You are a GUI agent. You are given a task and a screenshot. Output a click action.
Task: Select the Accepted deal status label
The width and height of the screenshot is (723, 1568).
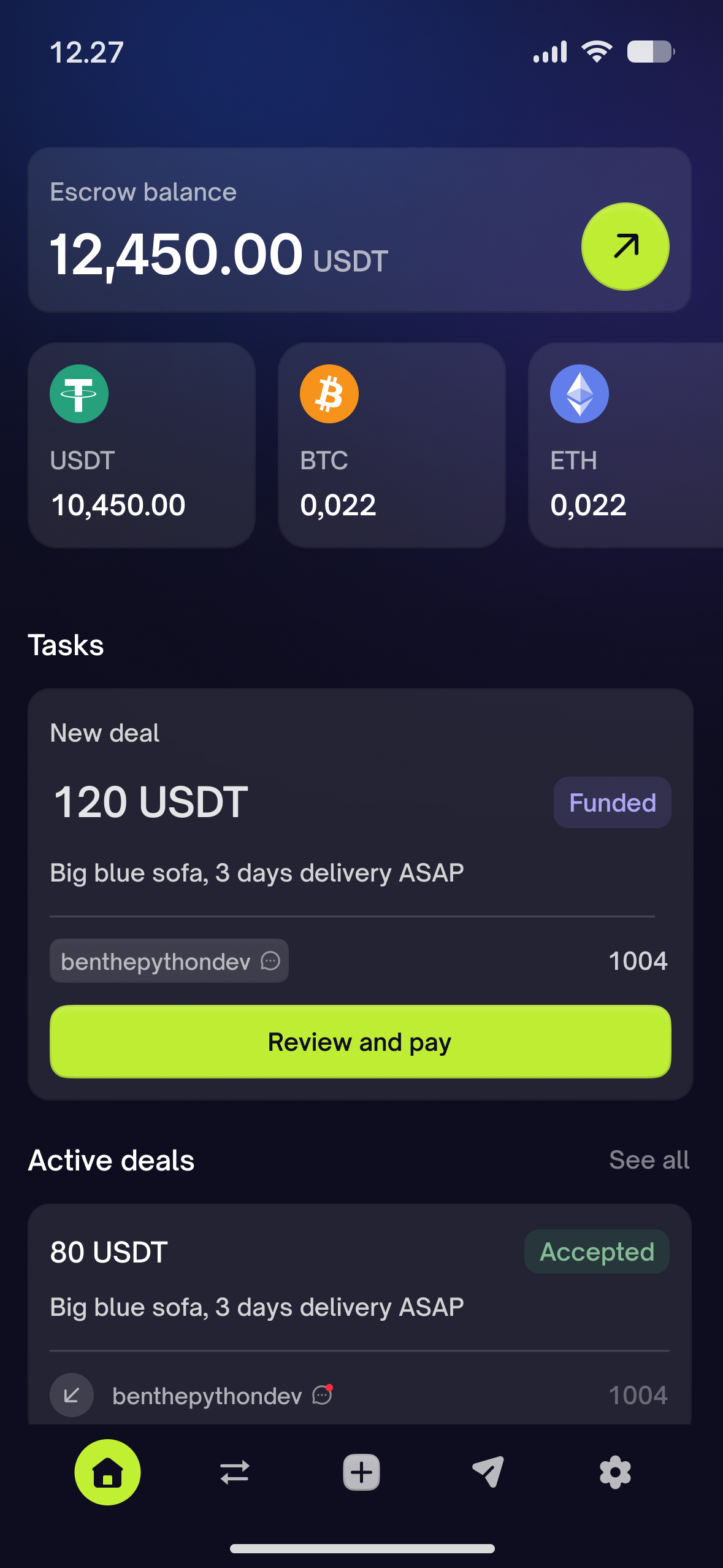click(x=596, y=1251)
